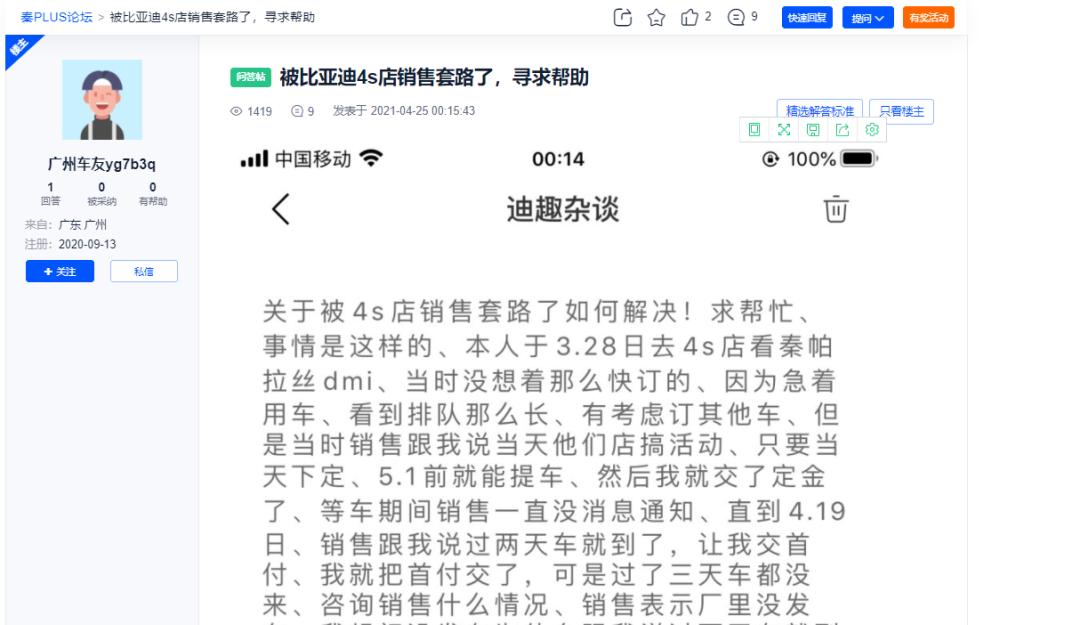The image size is (1080, 625).
Task: Tap the green save icon on image toolbar
Action: (813, 130)
